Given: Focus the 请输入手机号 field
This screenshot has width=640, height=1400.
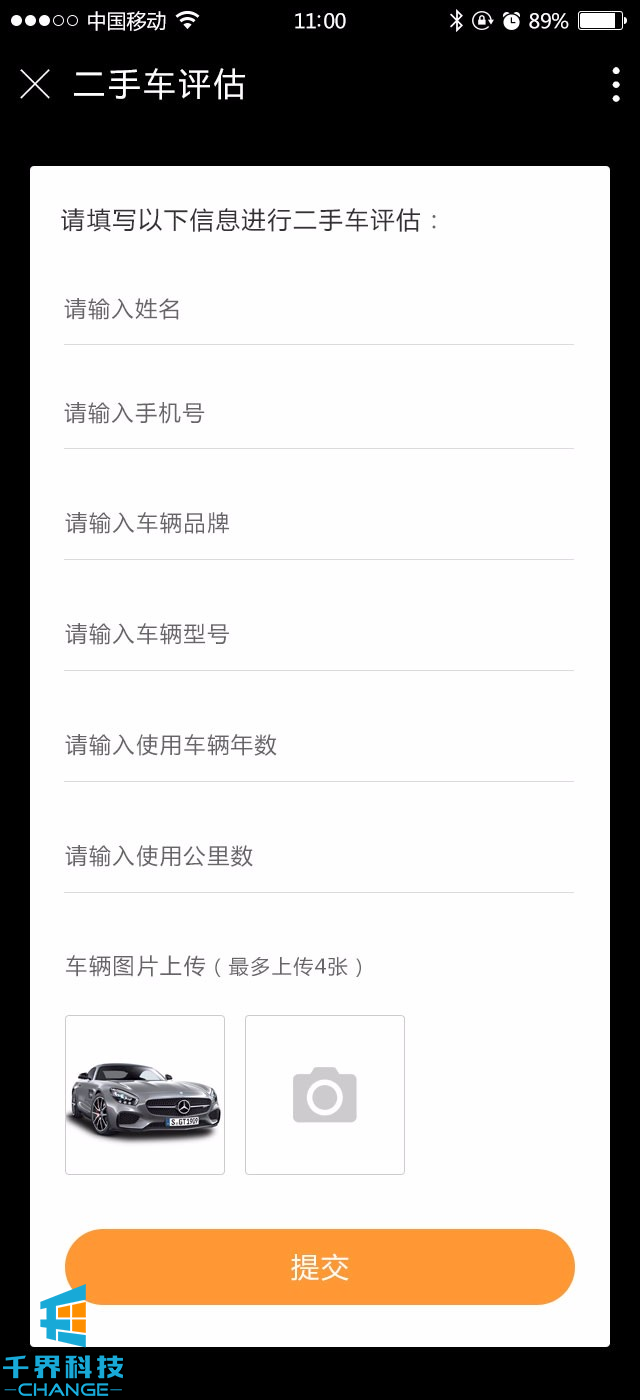Looking at the screenshot, I should (319, 414).
